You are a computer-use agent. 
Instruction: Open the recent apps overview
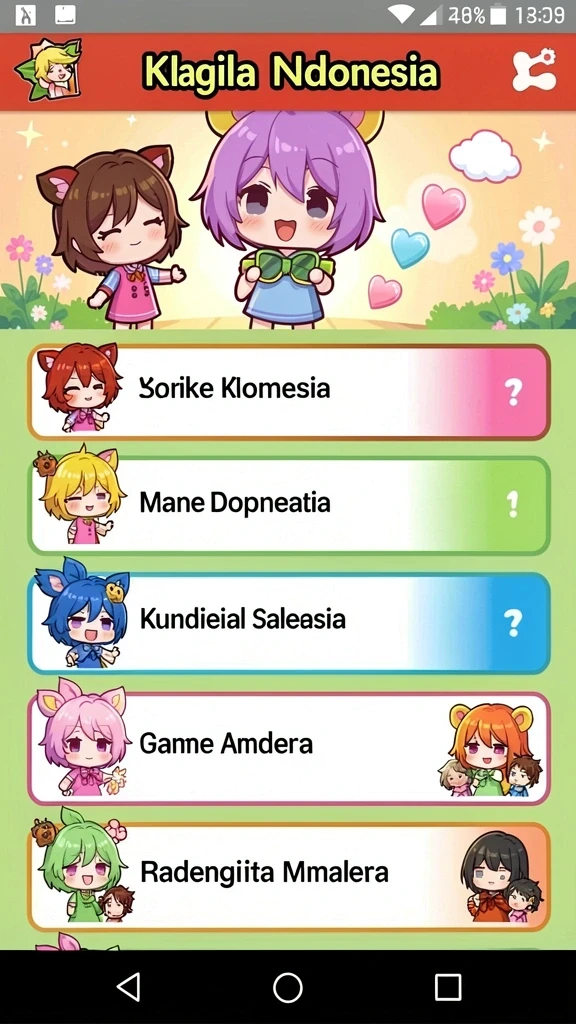(x=448, y=987)
